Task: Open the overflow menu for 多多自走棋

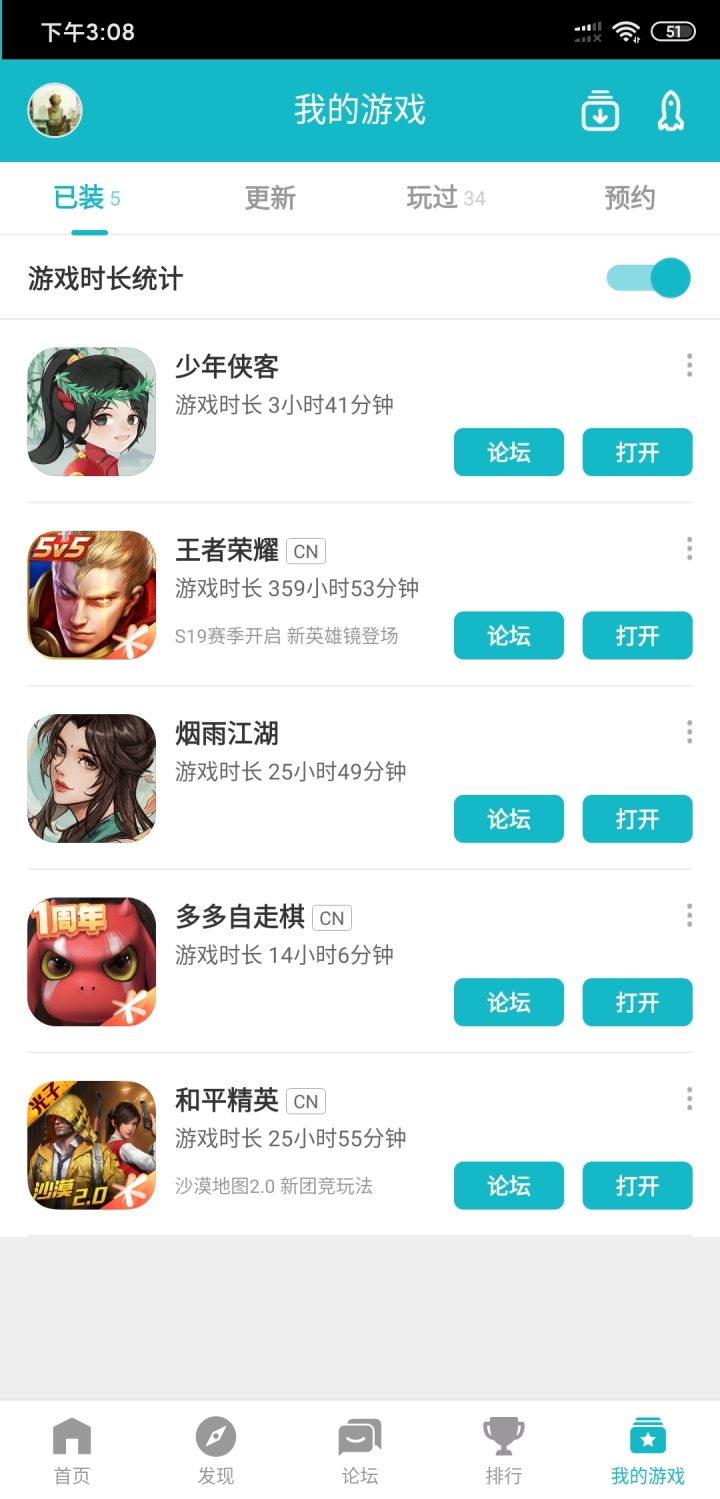Action: coord(688,915)
